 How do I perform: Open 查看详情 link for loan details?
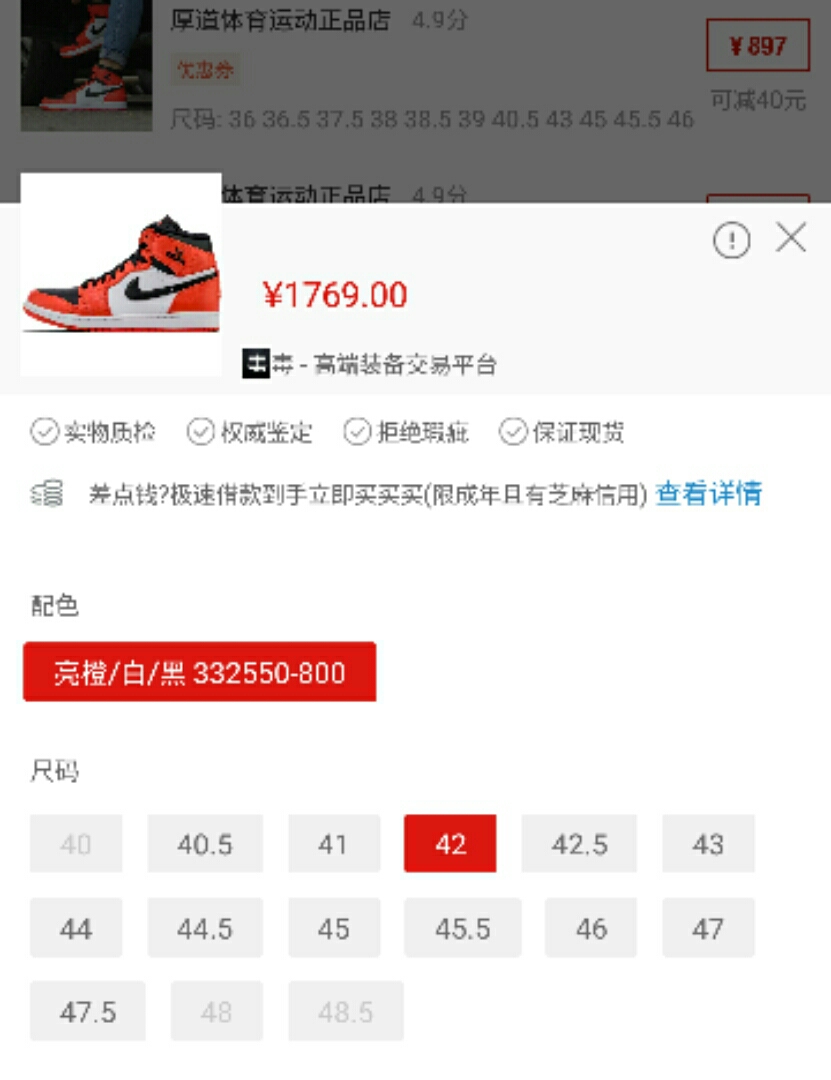(x=708, y=493)
